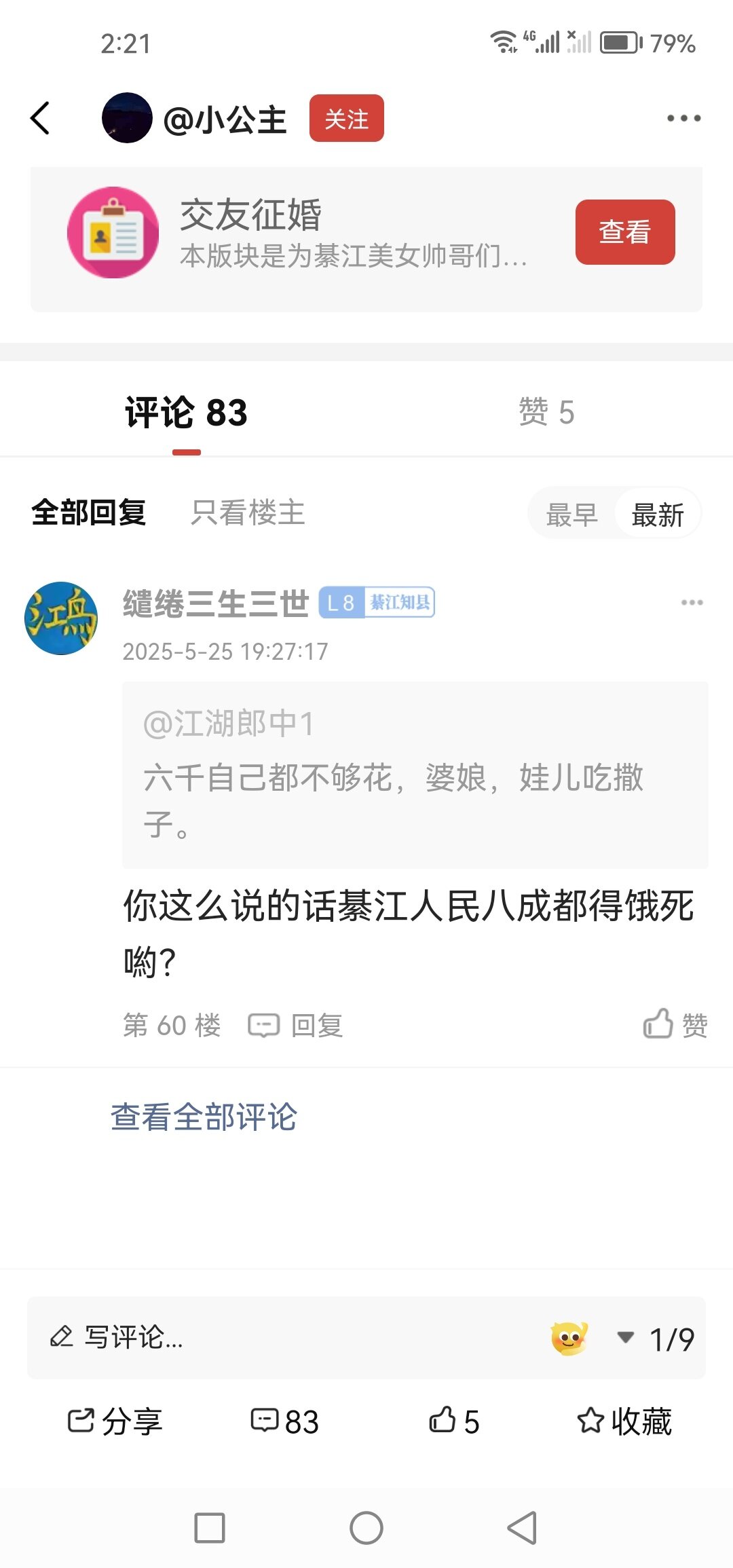This screenshot has width=733, height=1568.
Task: Add post to favorites with 收藏
Action: pos(624,1421)
